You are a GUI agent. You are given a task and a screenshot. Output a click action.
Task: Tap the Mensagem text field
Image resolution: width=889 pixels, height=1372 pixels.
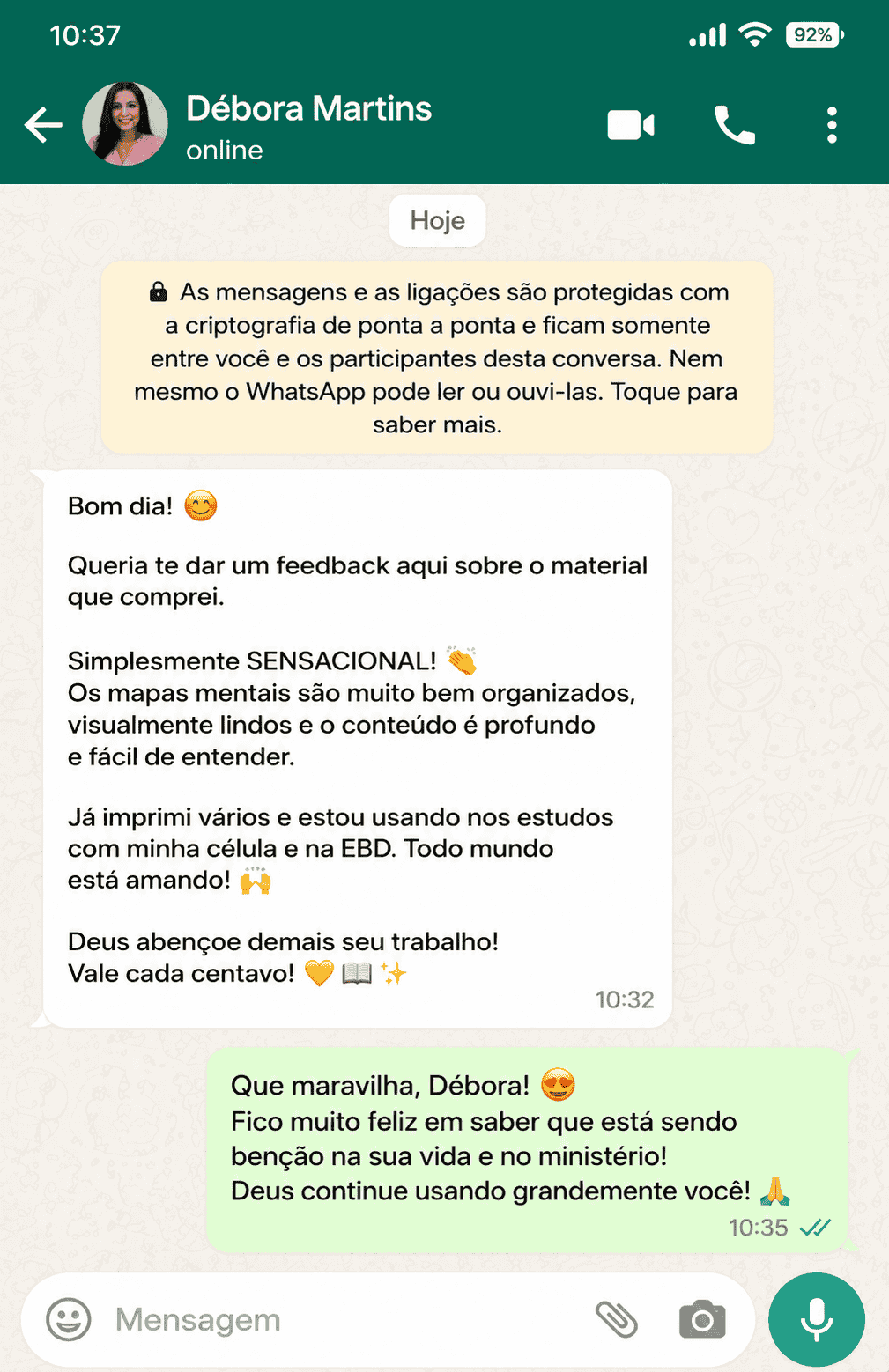[344, 1319]
